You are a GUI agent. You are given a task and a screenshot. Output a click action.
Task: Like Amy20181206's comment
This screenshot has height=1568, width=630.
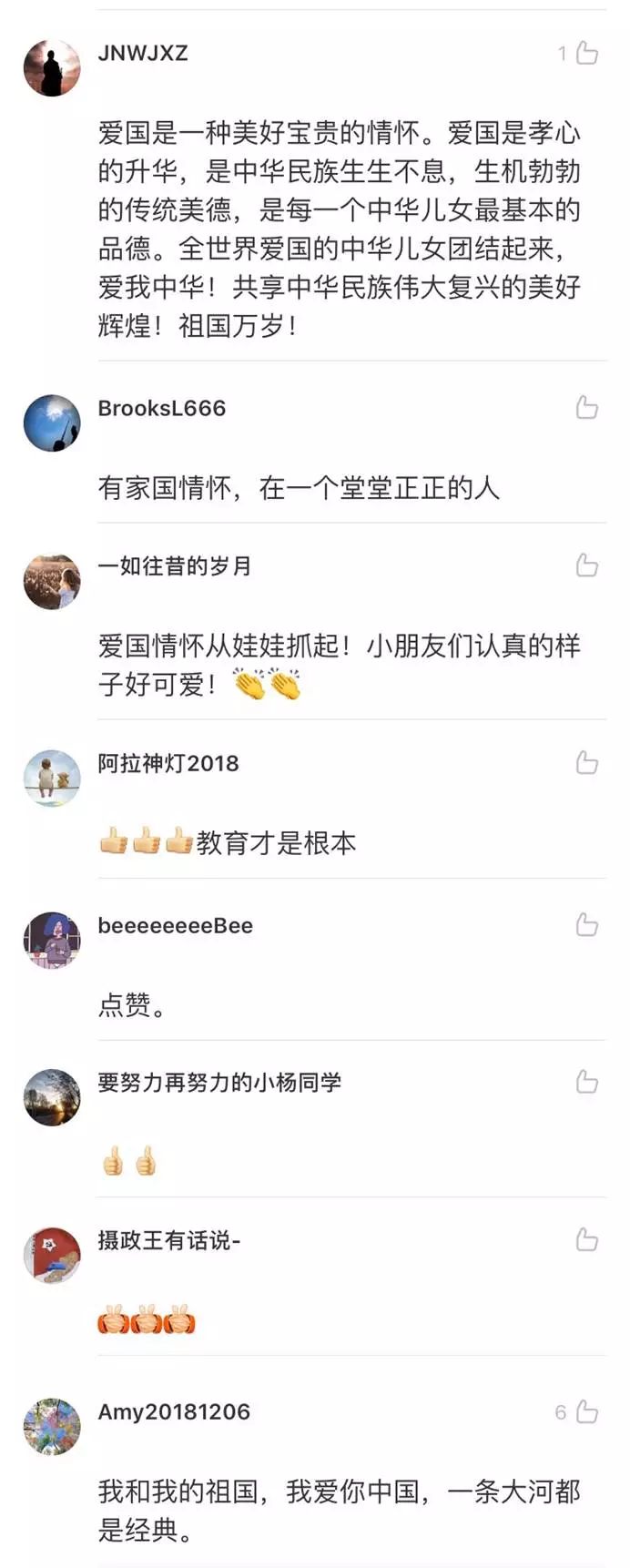pyautogui.click(x=587, y=1411)
